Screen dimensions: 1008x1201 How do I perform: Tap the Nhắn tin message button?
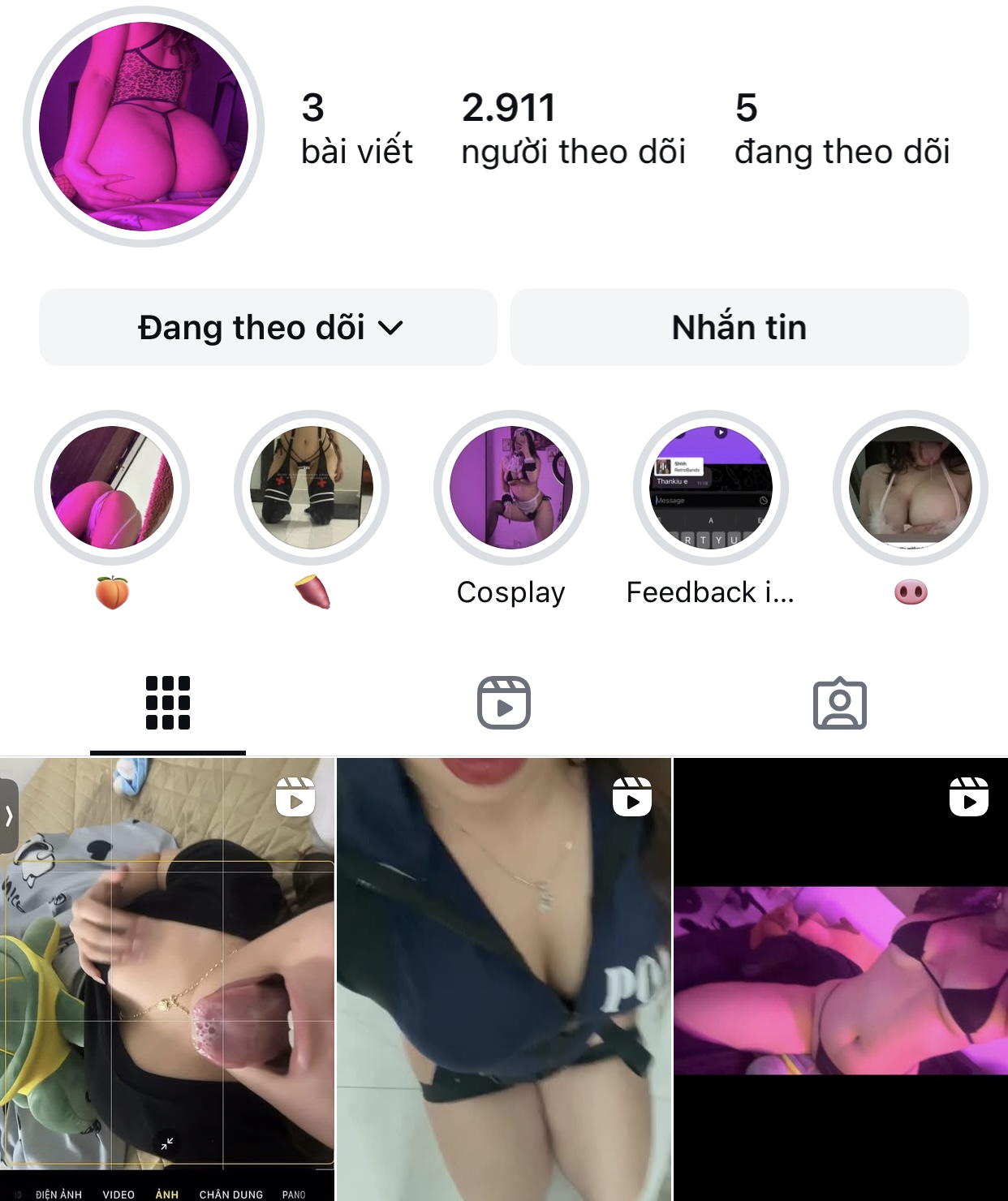pos(739,328)
